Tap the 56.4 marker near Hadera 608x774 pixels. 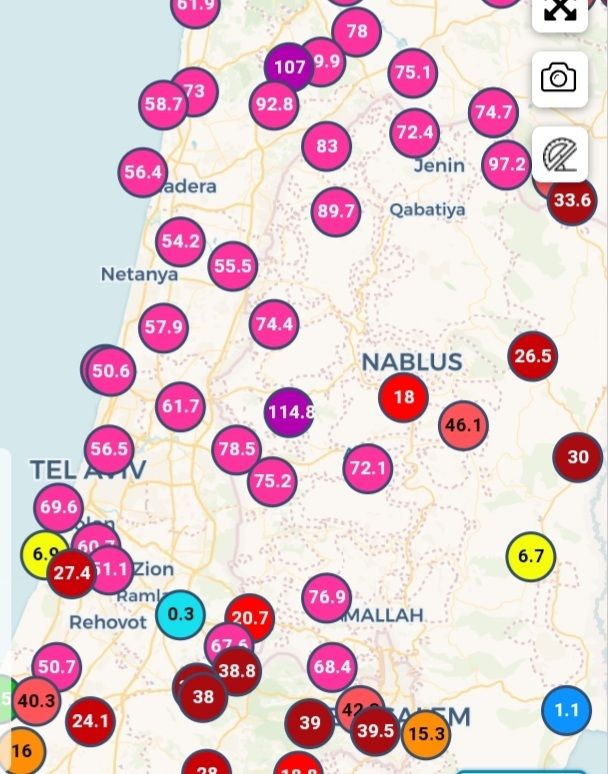coord(143,172)
